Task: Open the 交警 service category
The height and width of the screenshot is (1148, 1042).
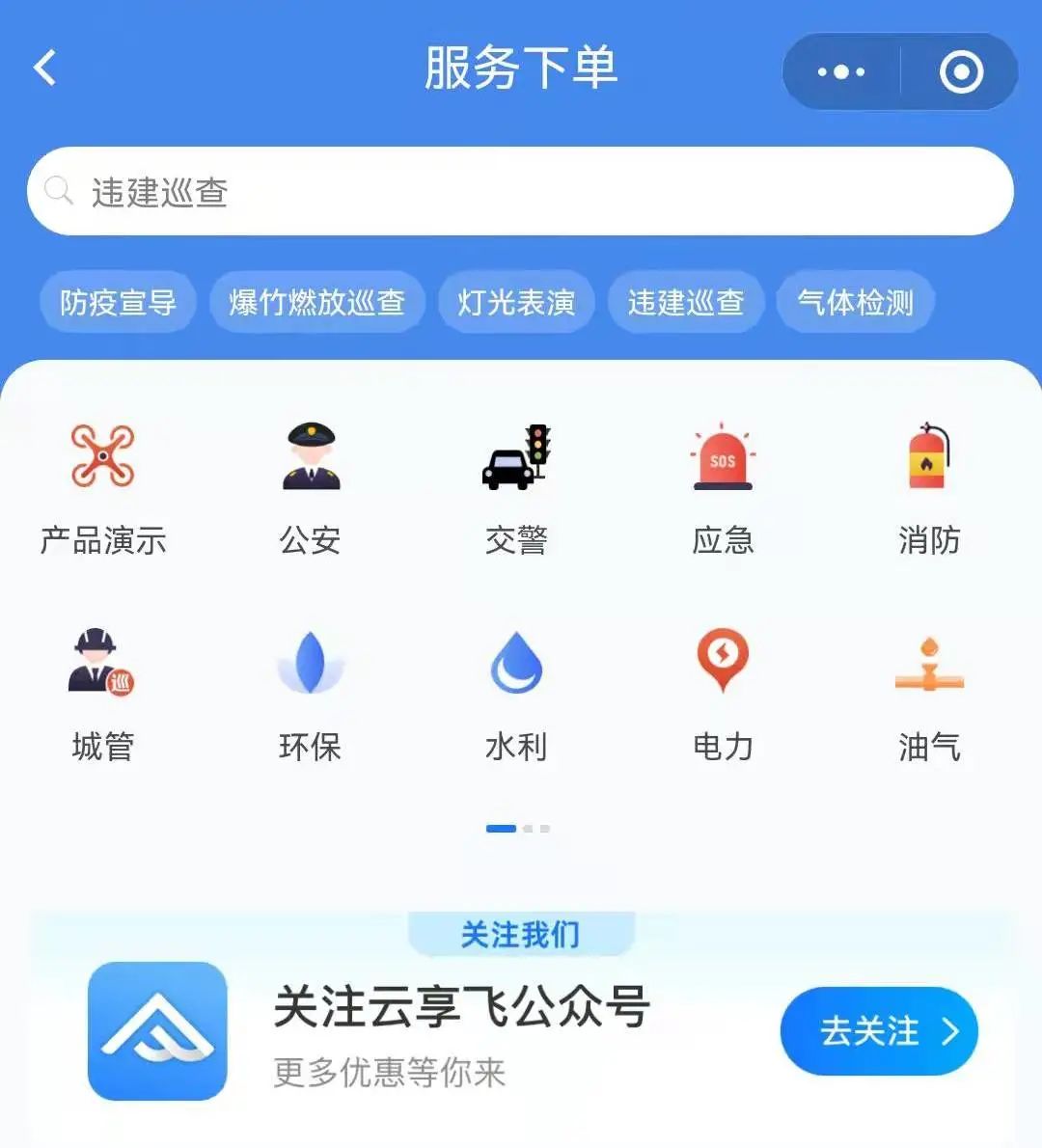Action: (x=516, y=487)
